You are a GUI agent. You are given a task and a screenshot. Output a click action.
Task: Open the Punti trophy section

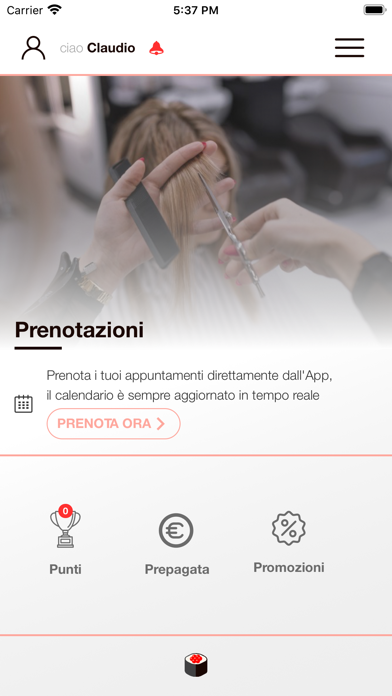pos(65,540)
